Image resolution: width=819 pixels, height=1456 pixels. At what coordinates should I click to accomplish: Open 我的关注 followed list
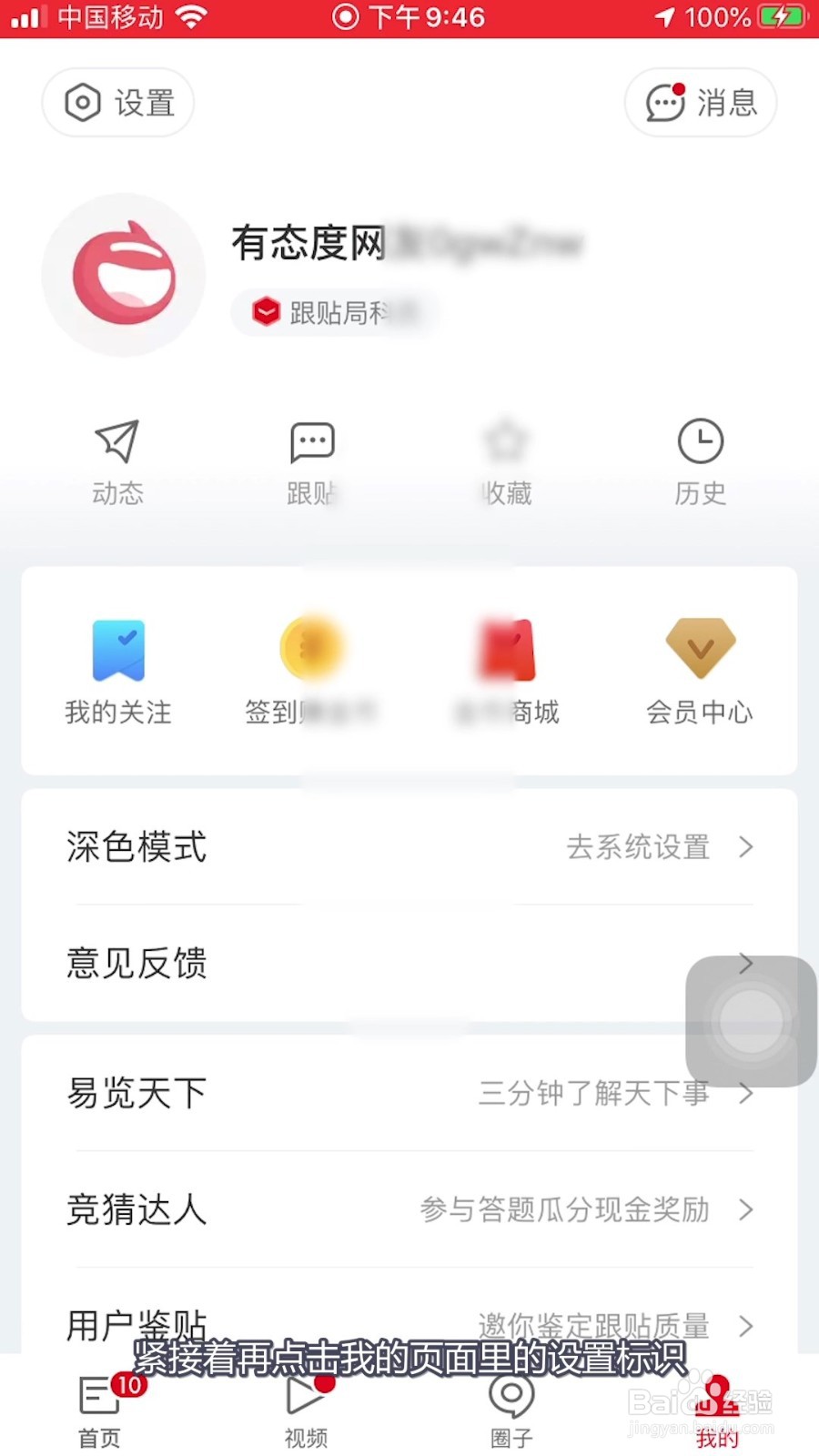coord(118,672)
